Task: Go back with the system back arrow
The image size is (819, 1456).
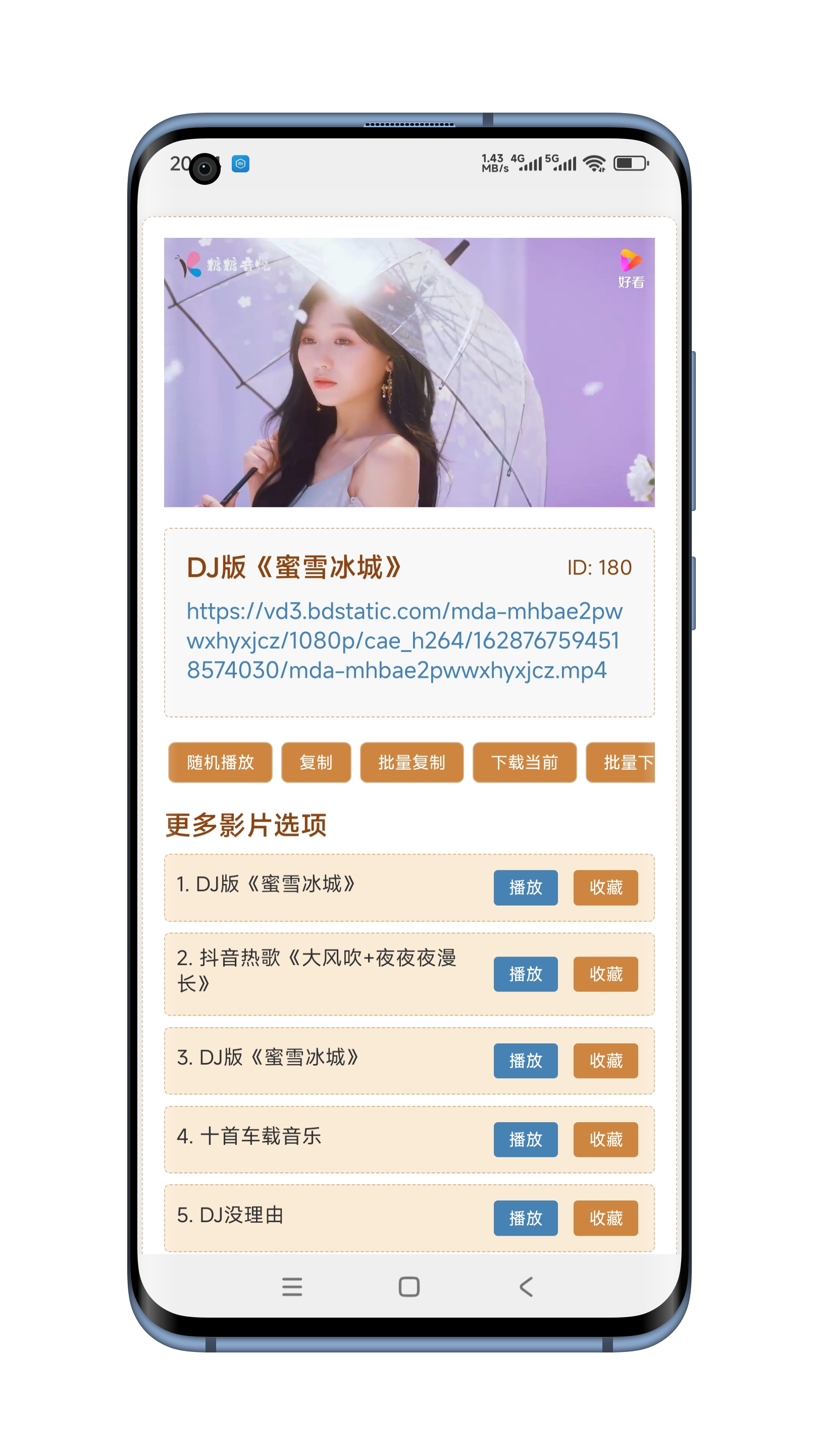Action: [526, 1286]
